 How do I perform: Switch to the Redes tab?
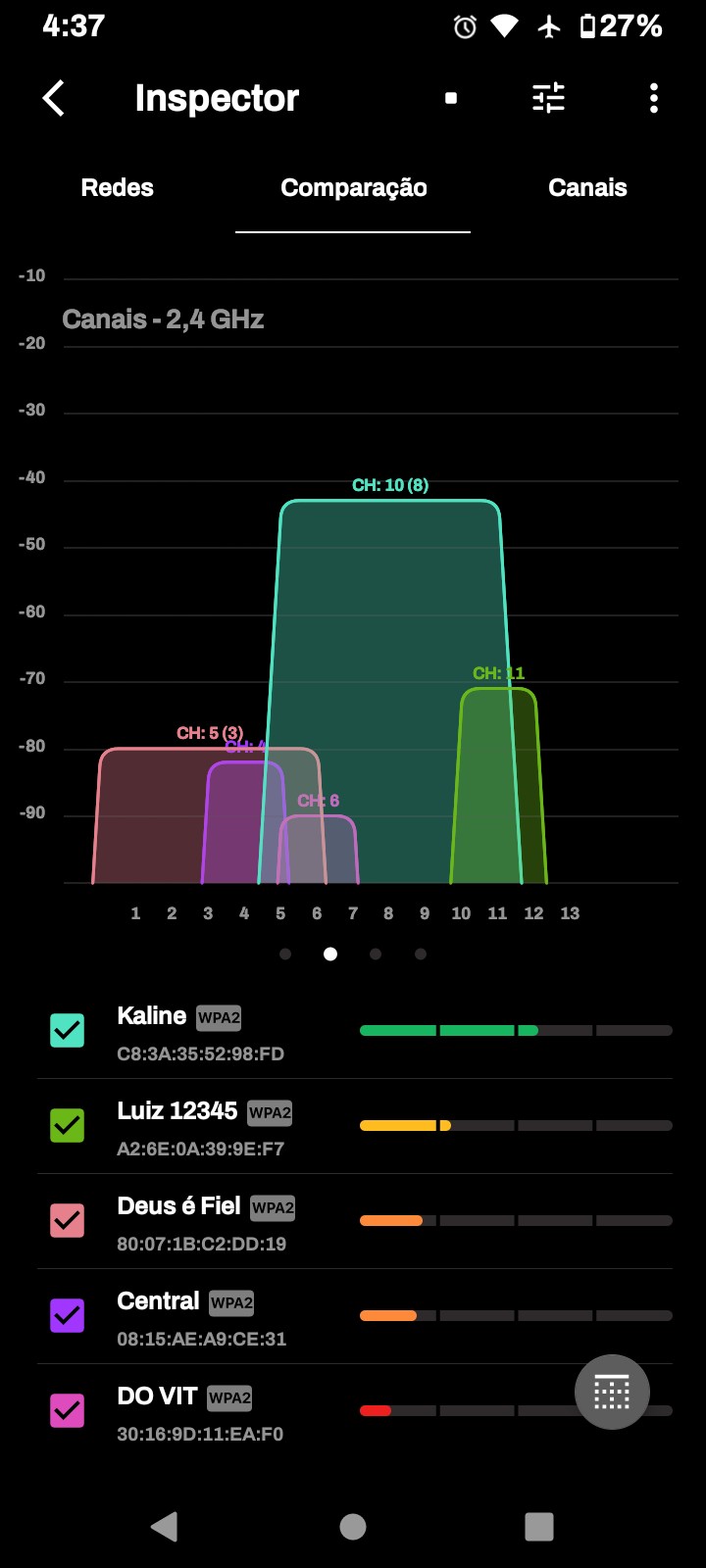(x=118, y=188)
